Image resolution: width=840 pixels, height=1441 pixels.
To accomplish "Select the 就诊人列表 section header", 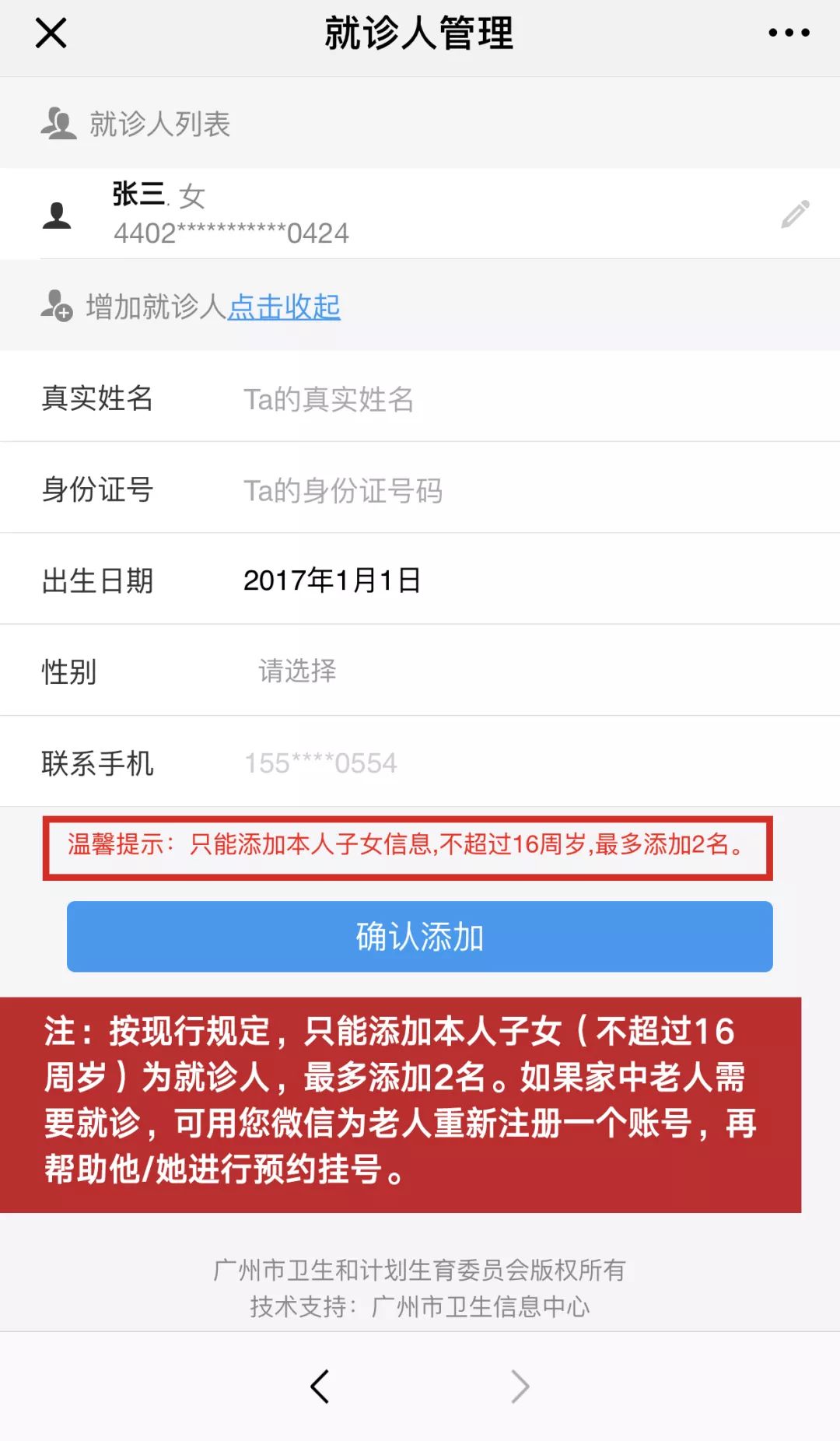I will pyautogui.click(x=161, y=122).
